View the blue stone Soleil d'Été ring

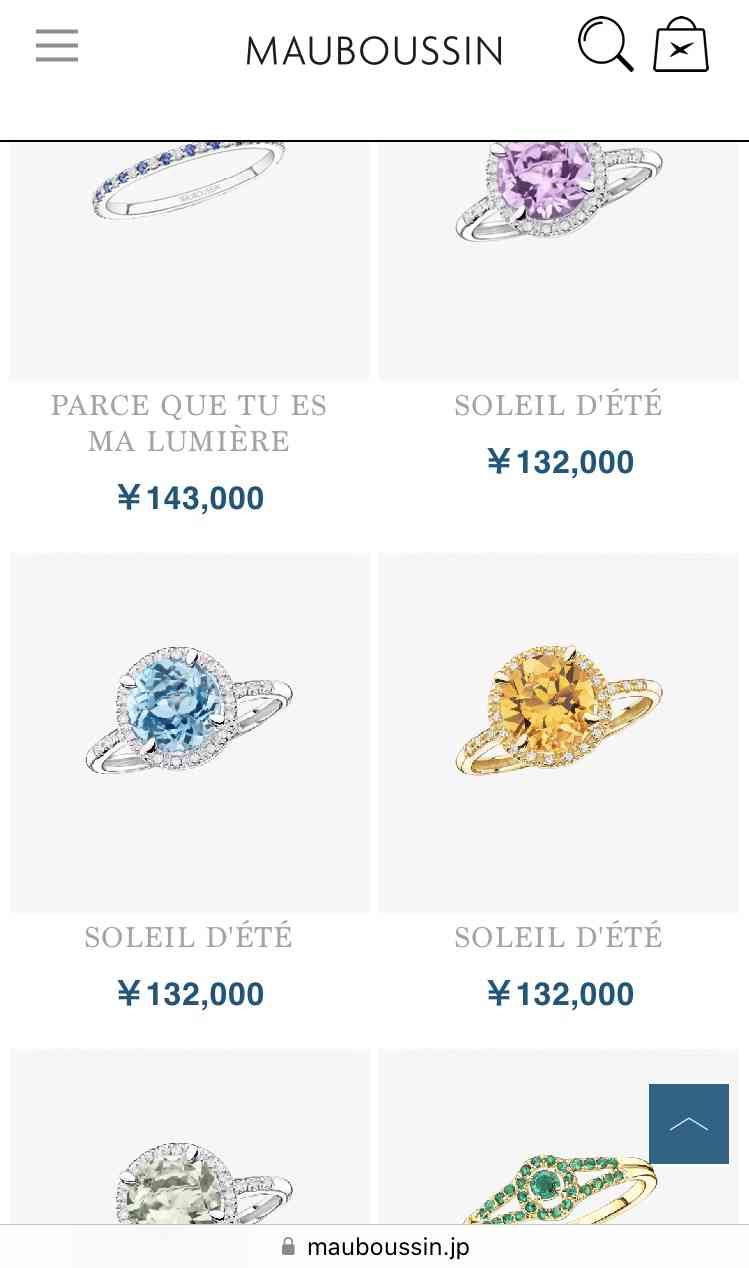coord(190,732)
